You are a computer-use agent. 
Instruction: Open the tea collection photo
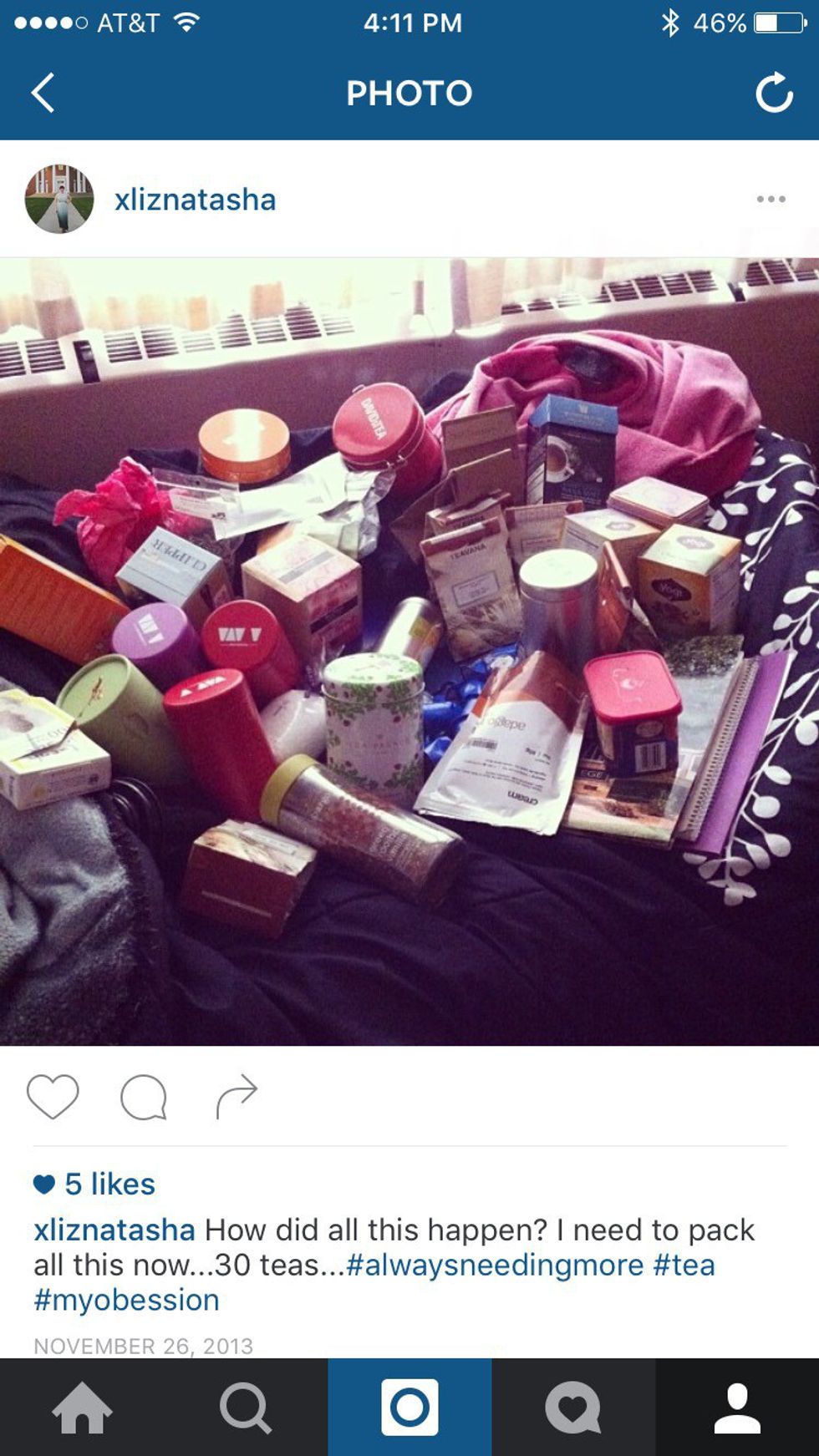409,652
